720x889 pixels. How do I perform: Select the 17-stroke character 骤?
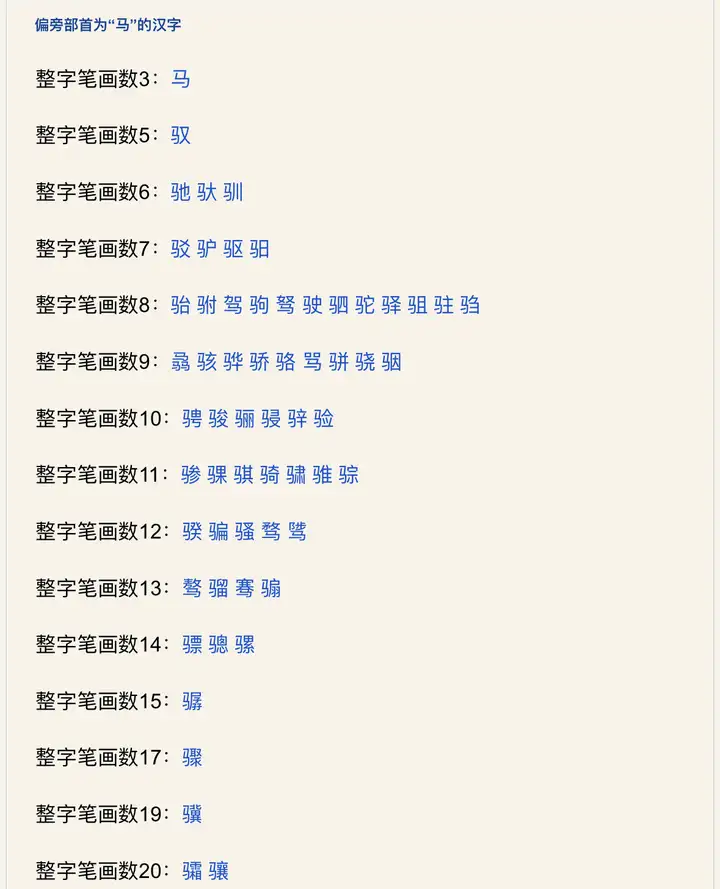click(192, 758)
